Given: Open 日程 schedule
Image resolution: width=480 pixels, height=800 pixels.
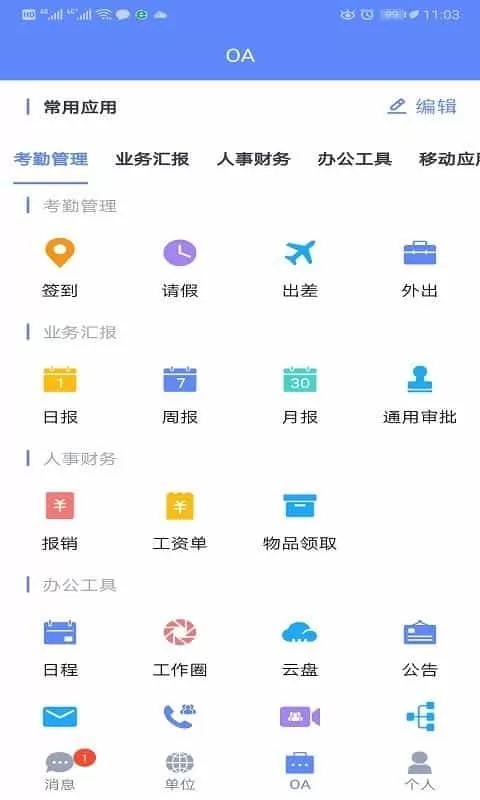Looking at the screenshot, I should [x=60, y=648].
